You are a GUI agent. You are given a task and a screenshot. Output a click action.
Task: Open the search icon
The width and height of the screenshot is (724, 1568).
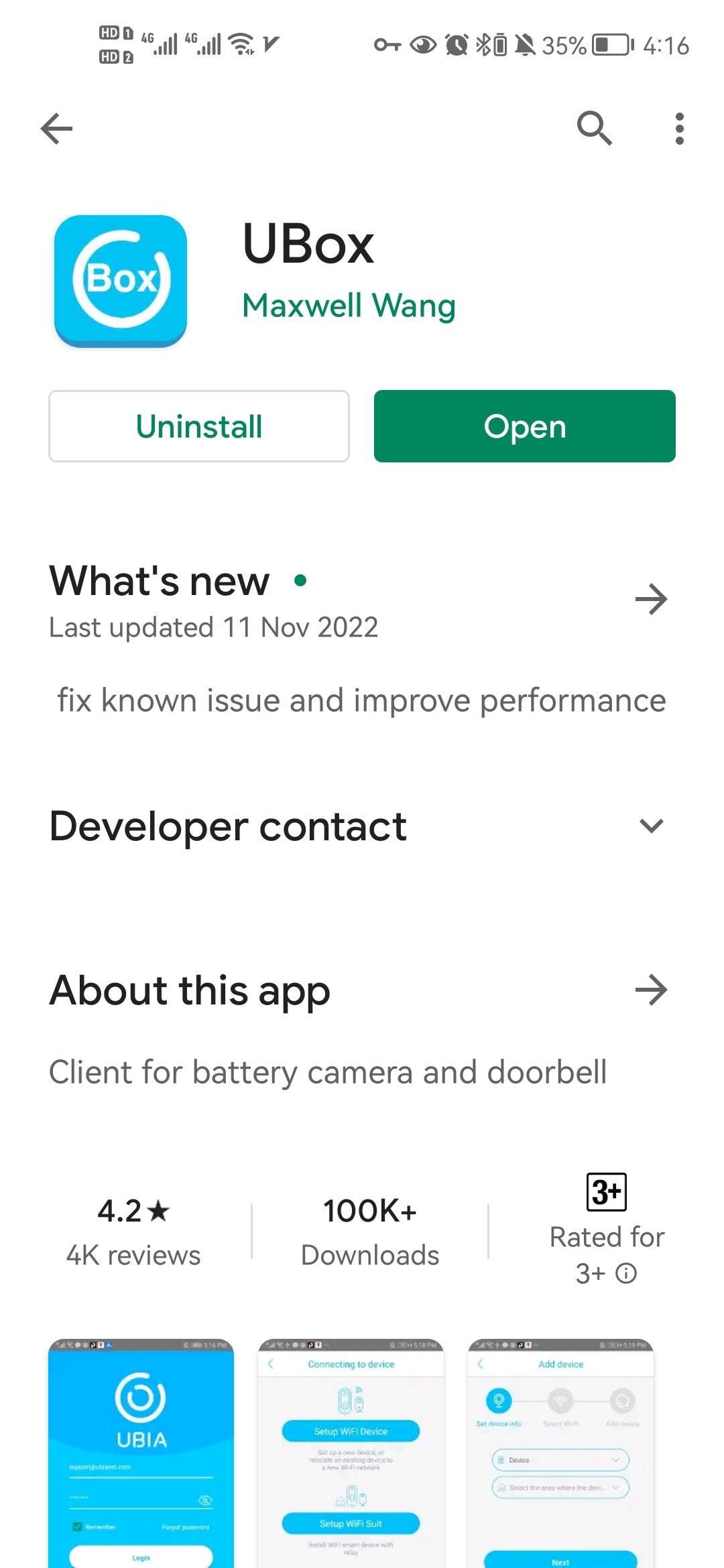595,128
